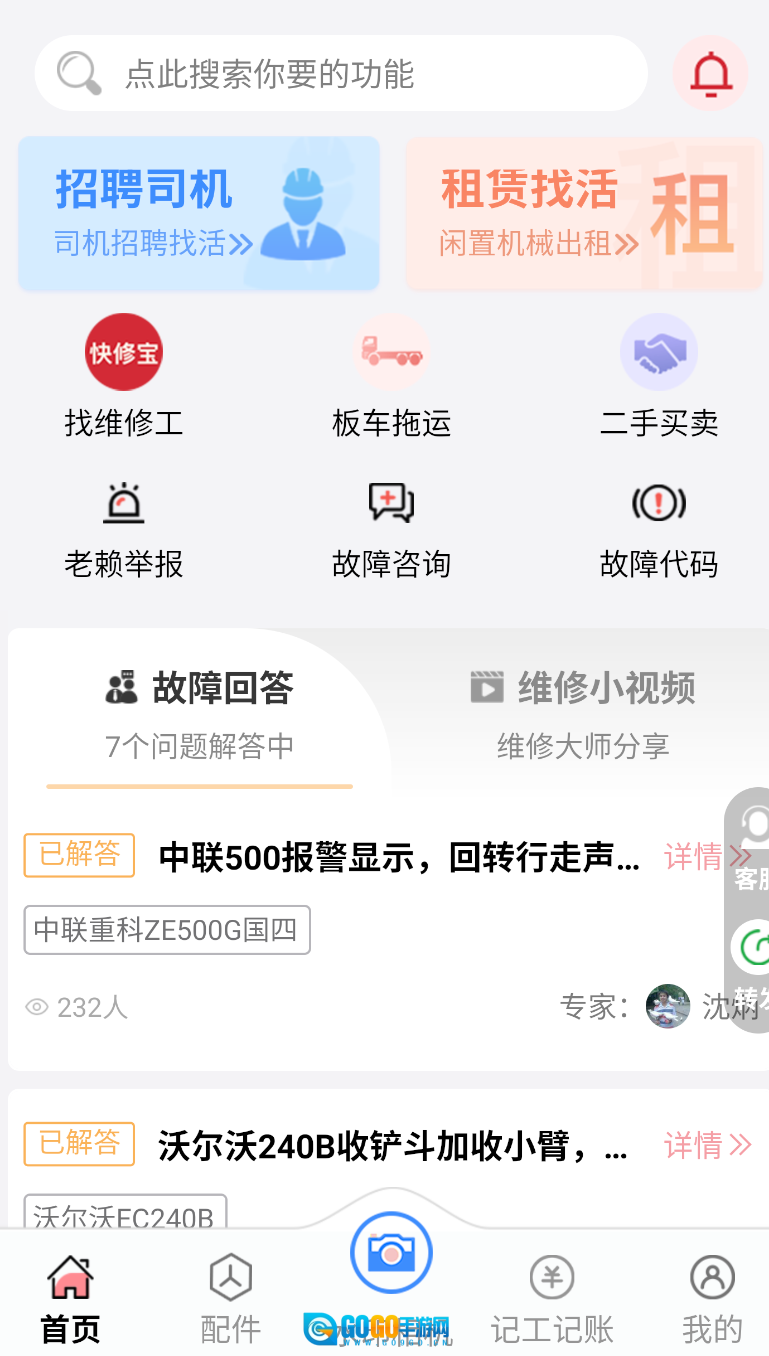
Task: Open the 找维修工 quick repair icon
Action: (x=123, y=352)
